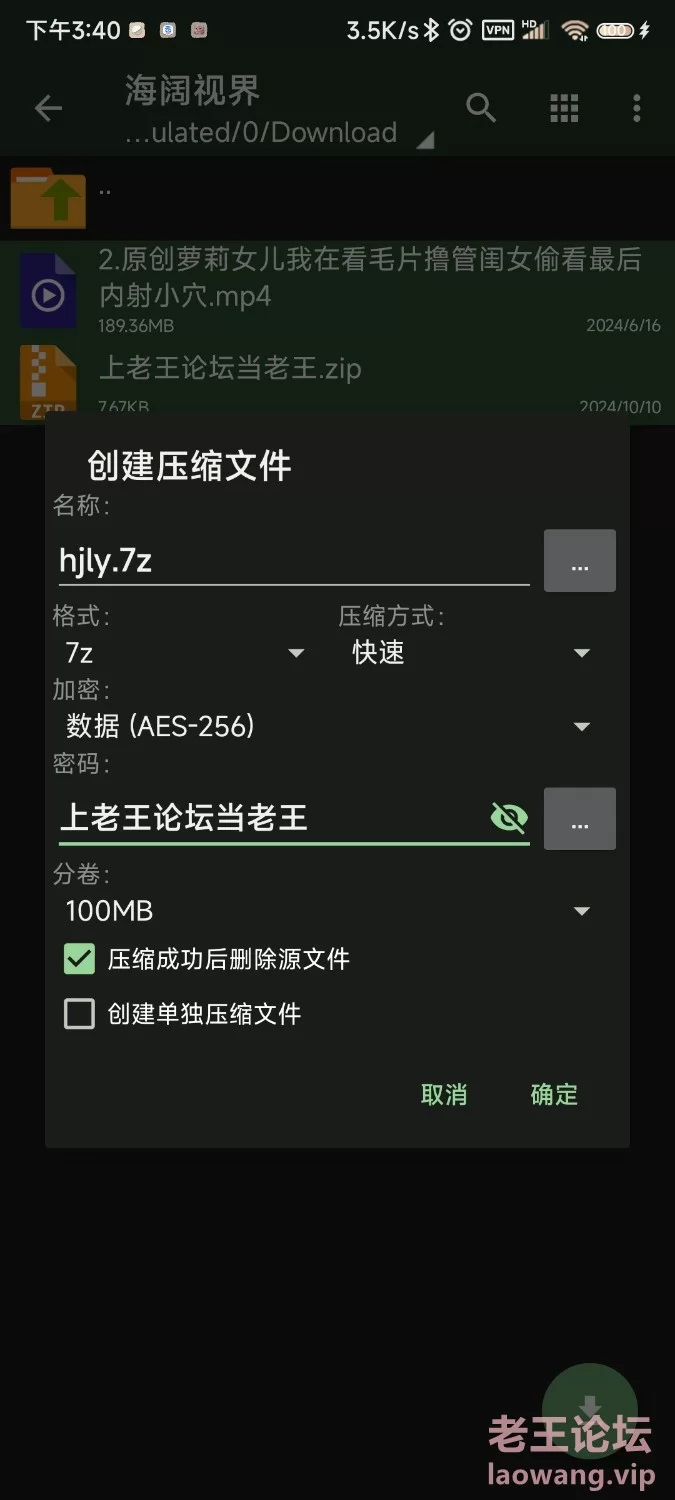Uncheck 压缩成功后删除源文件

(79, 960)
